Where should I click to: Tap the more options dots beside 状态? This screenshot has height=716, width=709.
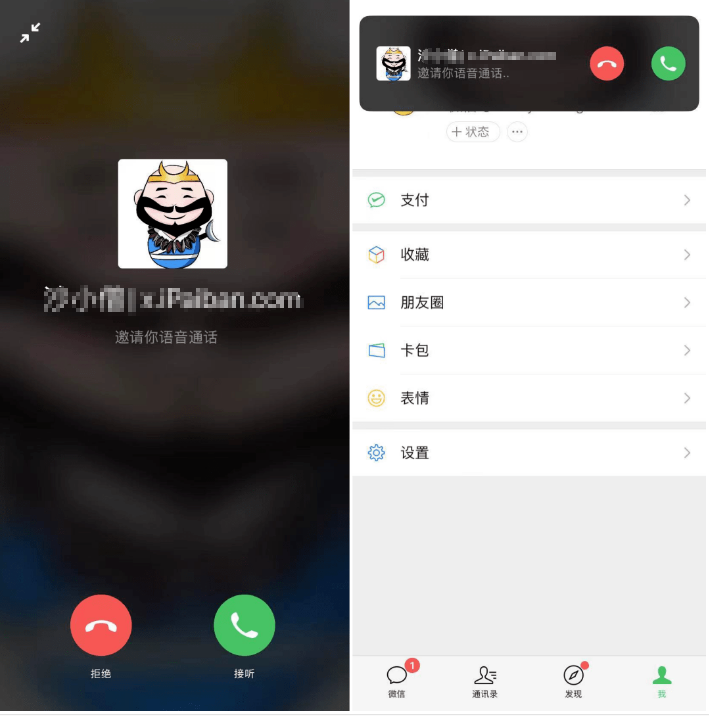[x=516, y=132]
